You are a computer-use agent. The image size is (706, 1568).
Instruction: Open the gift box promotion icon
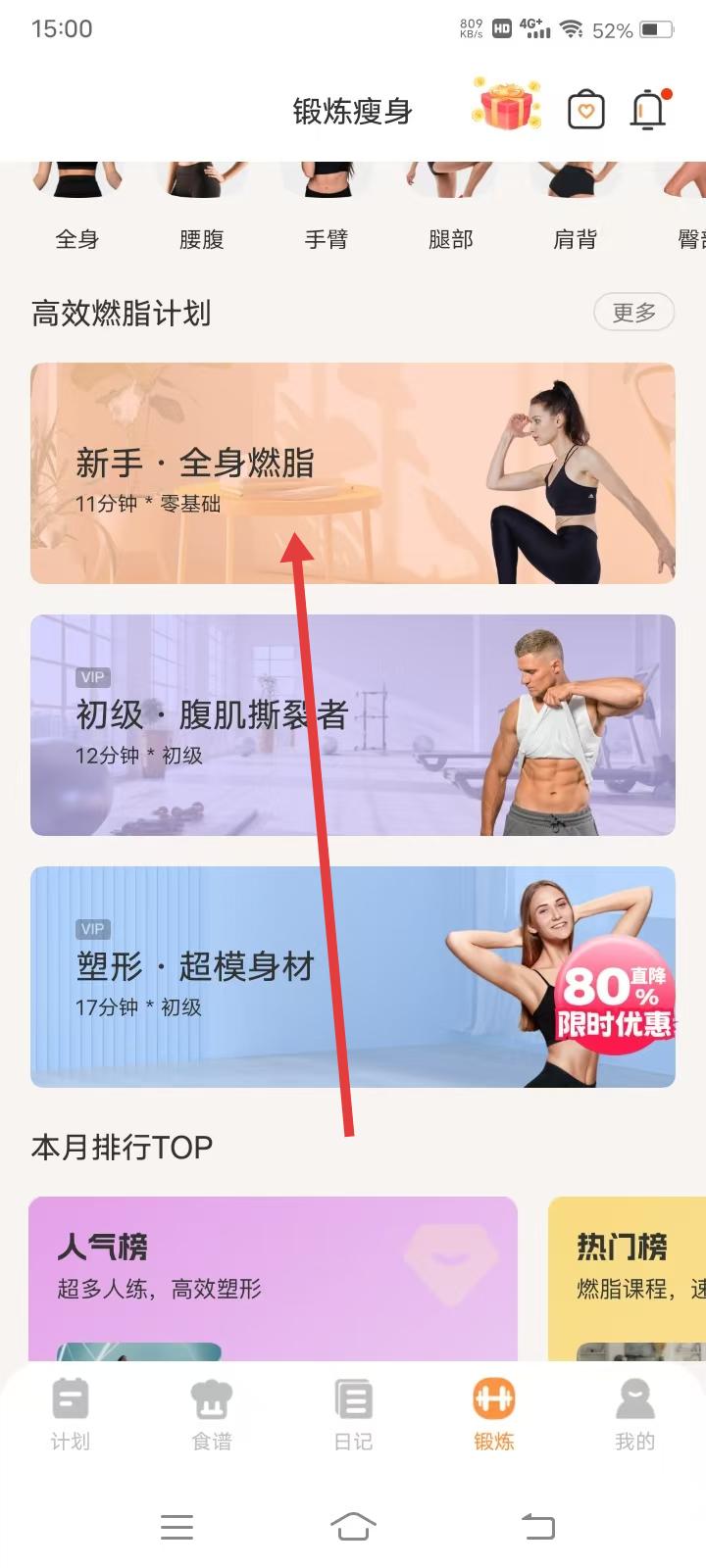point(505,106)
